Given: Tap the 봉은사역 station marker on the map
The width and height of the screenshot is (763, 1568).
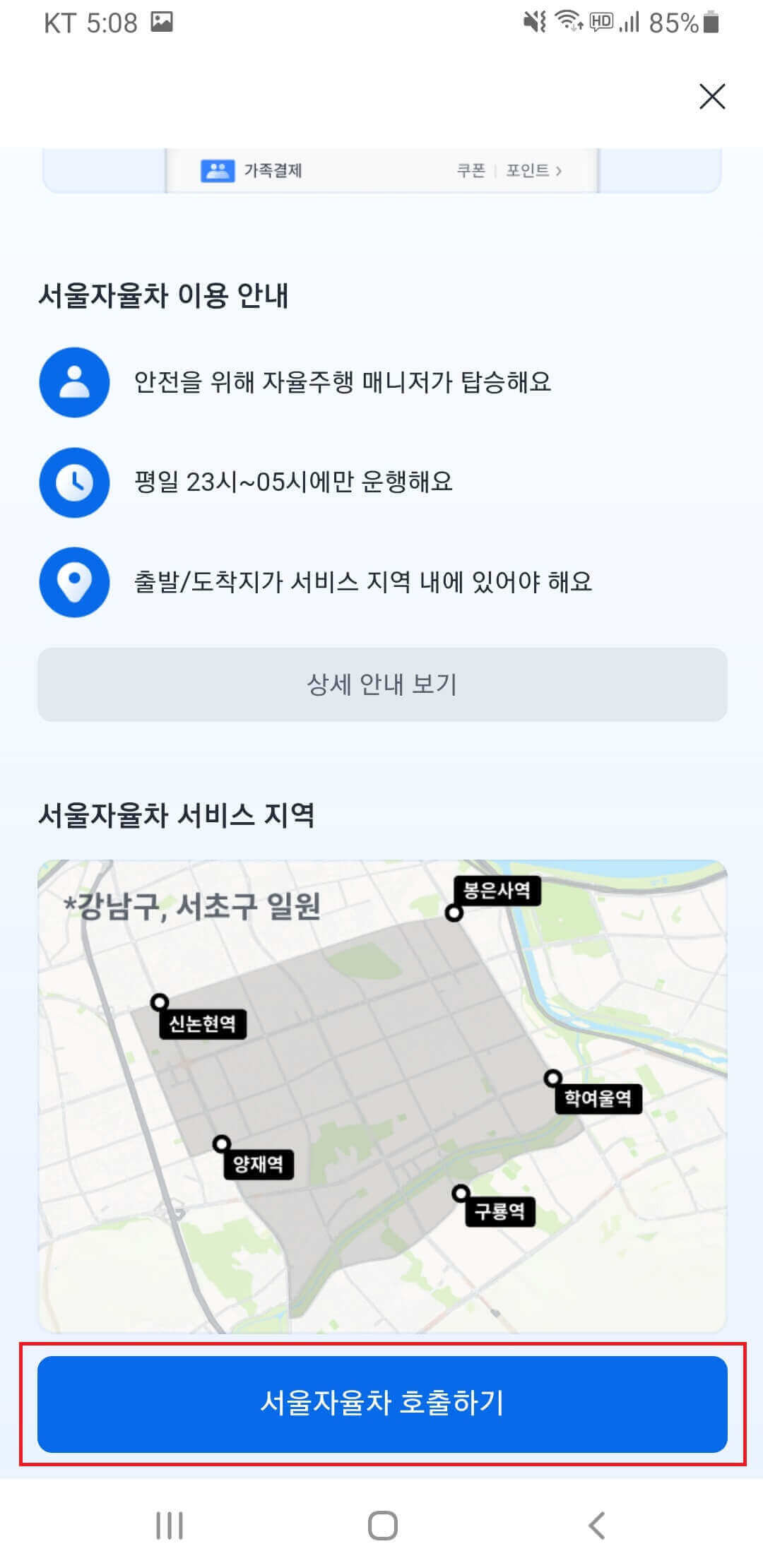Looking at the screenshot, I should pyautogui.click(x=454, y=913).
